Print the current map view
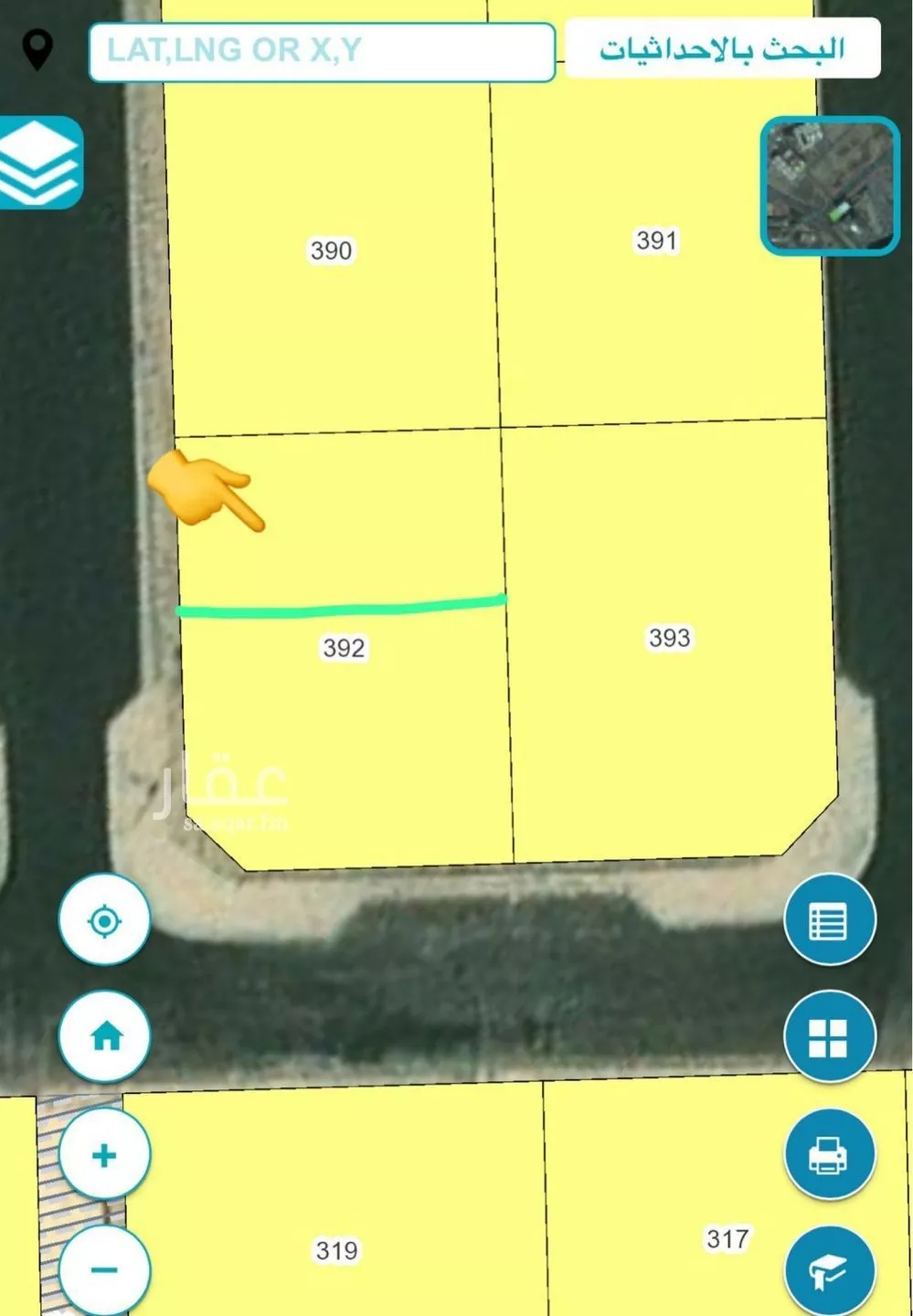This screenshot has height=1316, width=913. pos(829,1155)
